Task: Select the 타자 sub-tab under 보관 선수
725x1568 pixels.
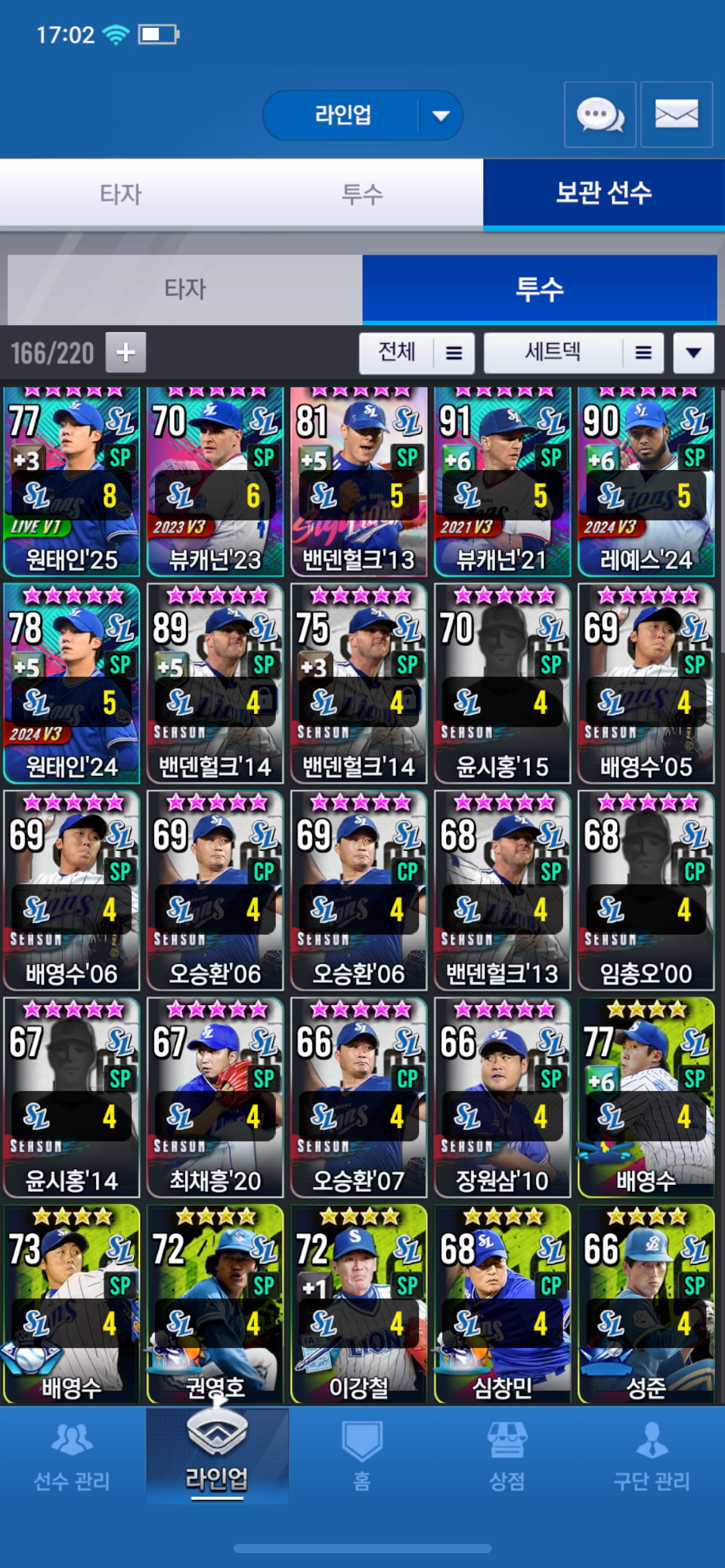Action: coord(185,289)
